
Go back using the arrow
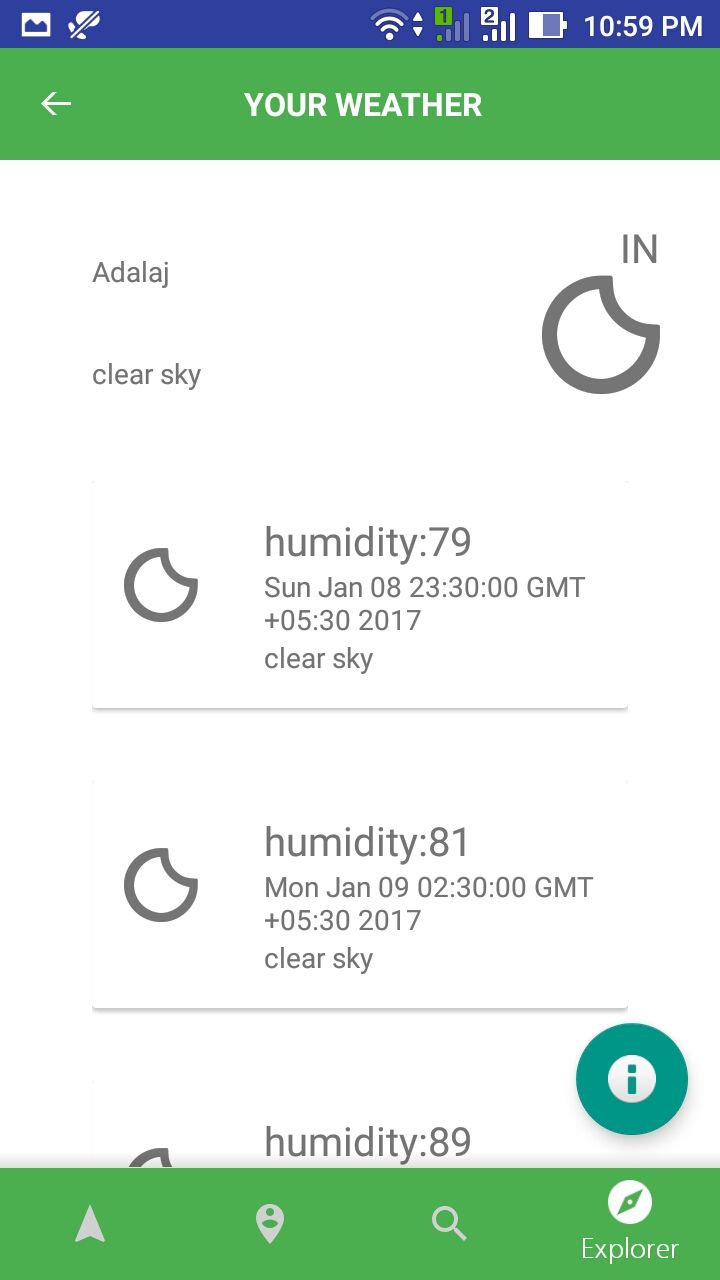click(x=56, y=104)
